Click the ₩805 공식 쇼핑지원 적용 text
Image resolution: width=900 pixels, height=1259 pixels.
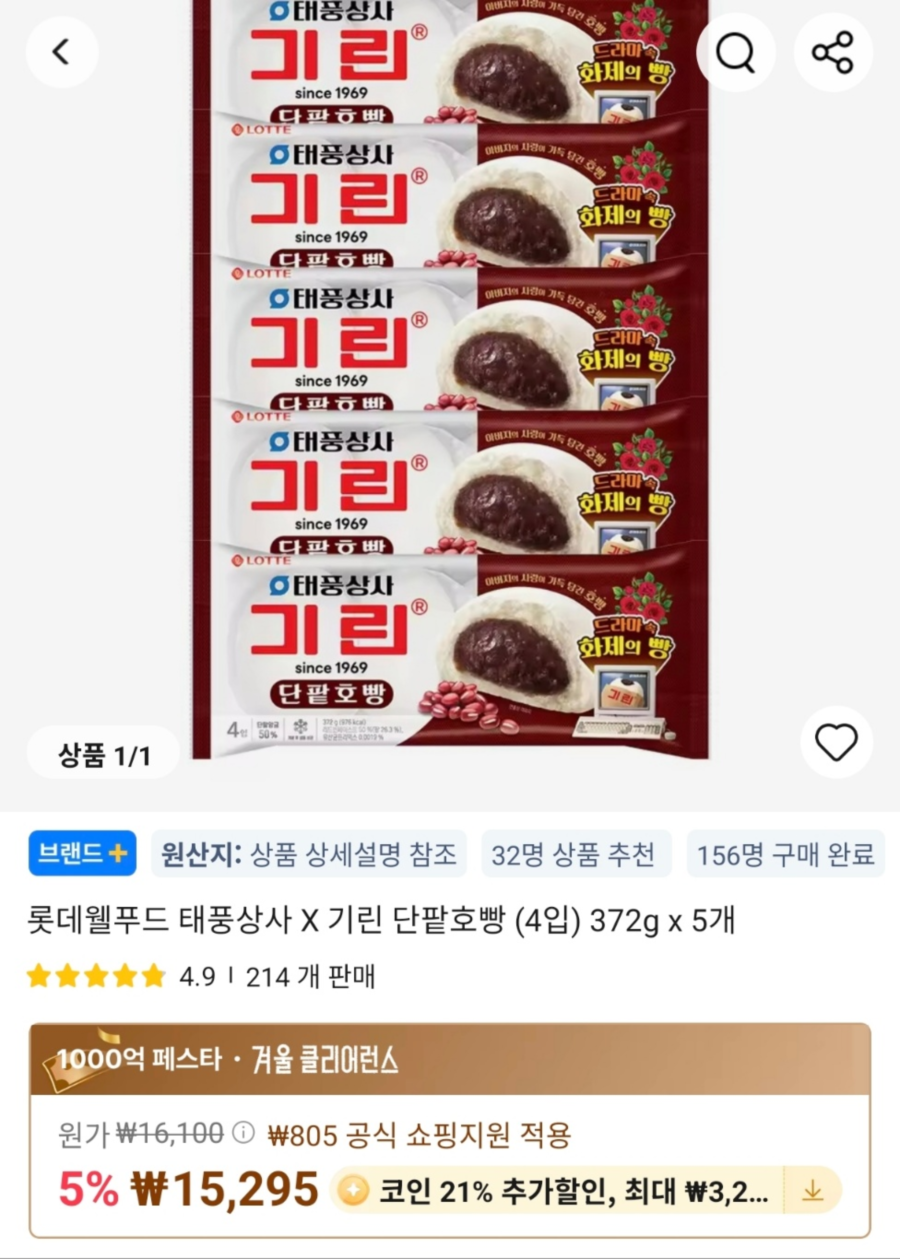[400, 1135]
